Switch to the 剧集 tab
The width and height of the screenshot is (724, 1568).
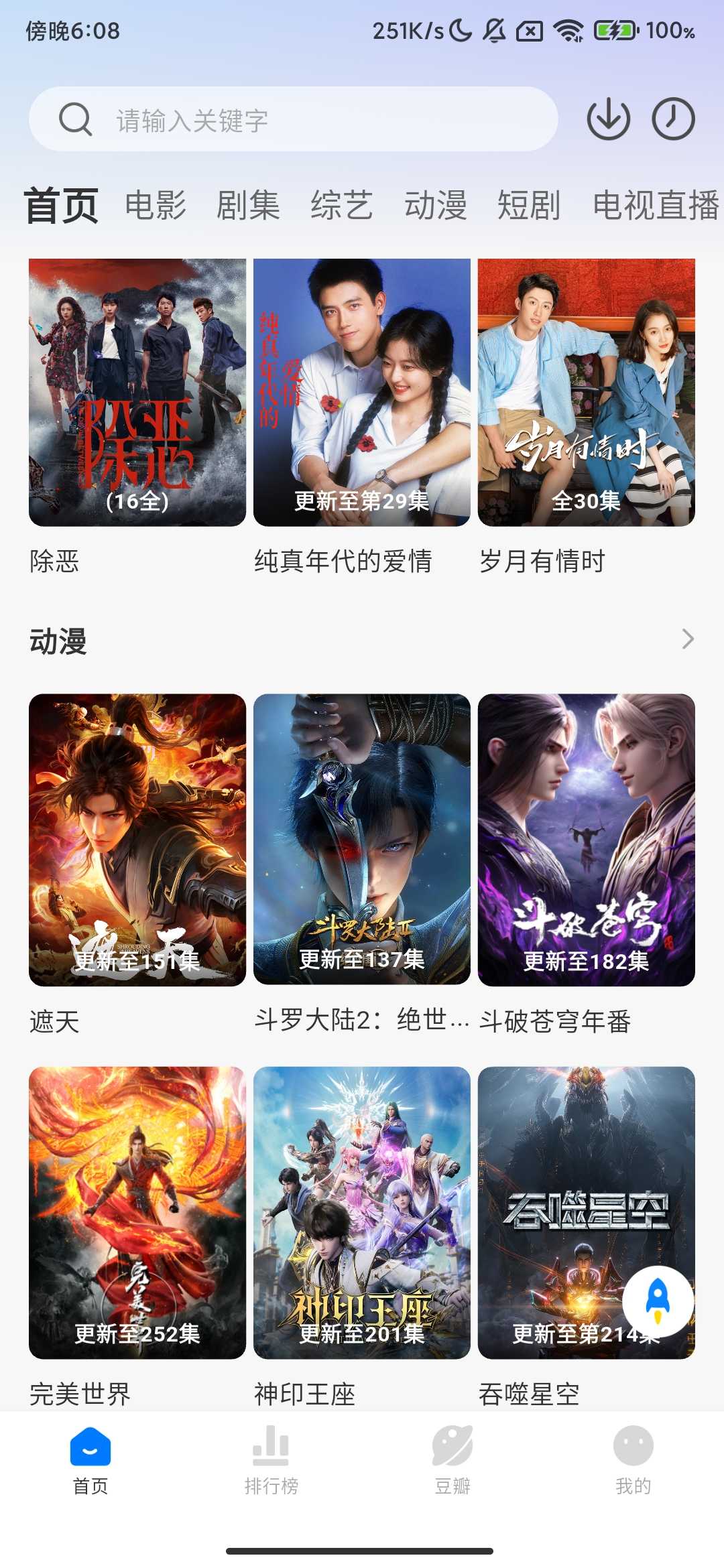tap(248, 205)
